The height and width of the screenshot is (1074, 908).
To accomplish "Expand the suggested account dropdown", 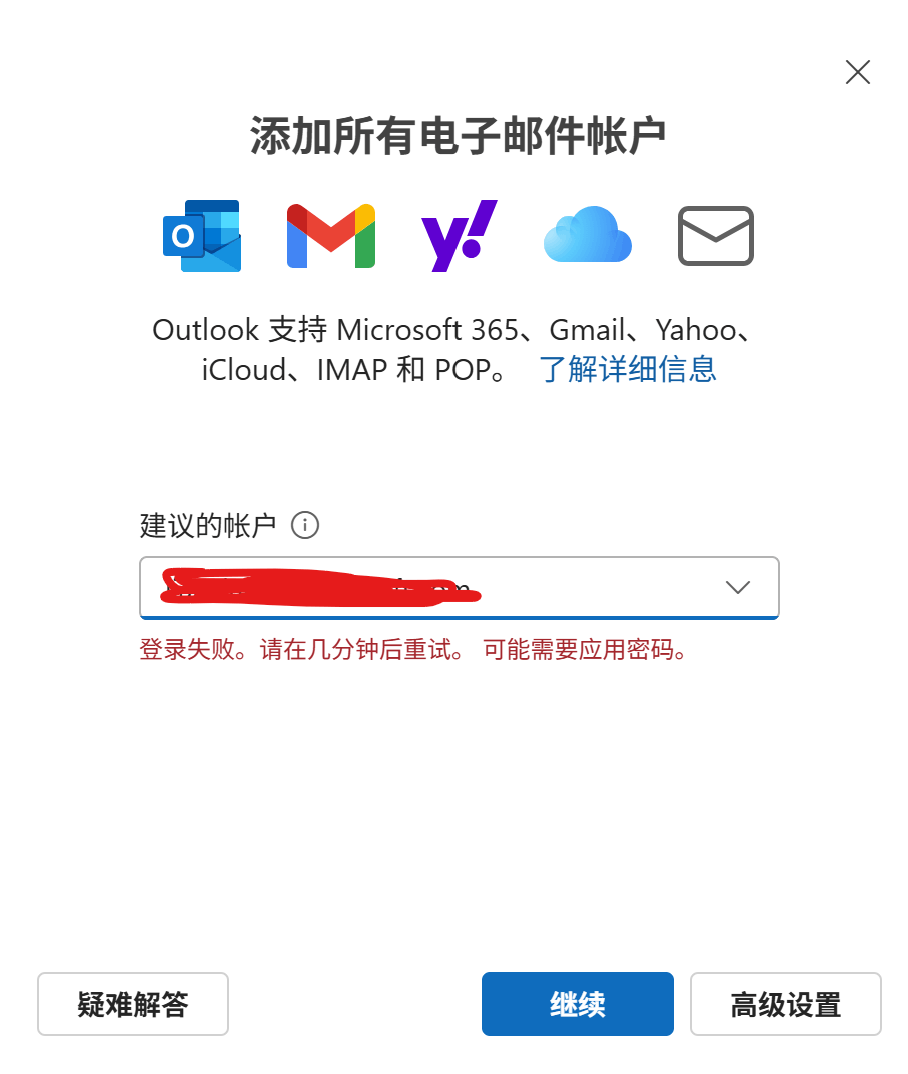I will click(x=738, y=587).
